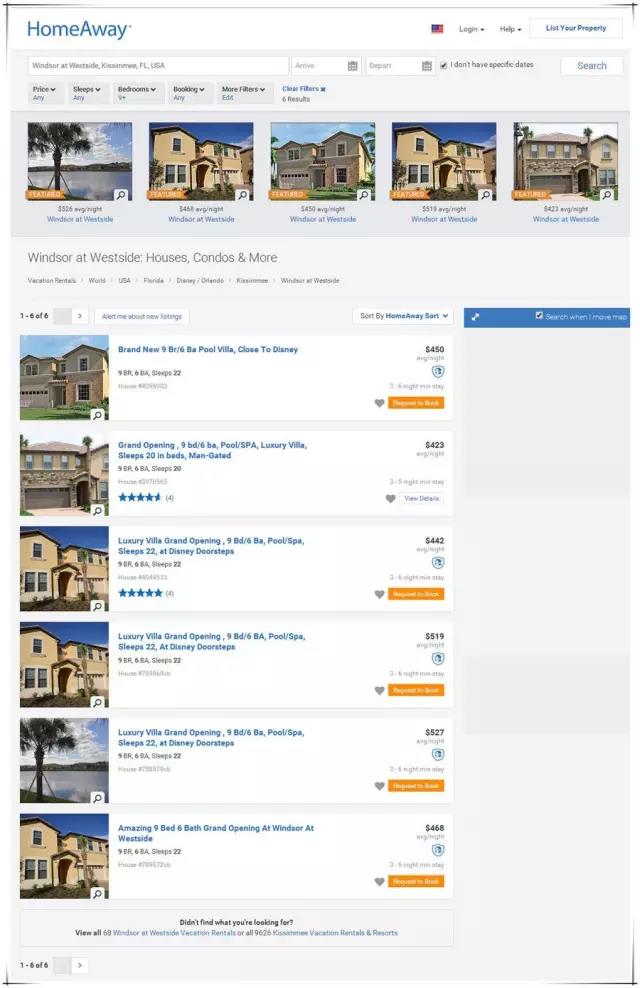Viewport: 640px width, 988px height.
Task: Clear all applied filters
Action: [x=303, y=89]
